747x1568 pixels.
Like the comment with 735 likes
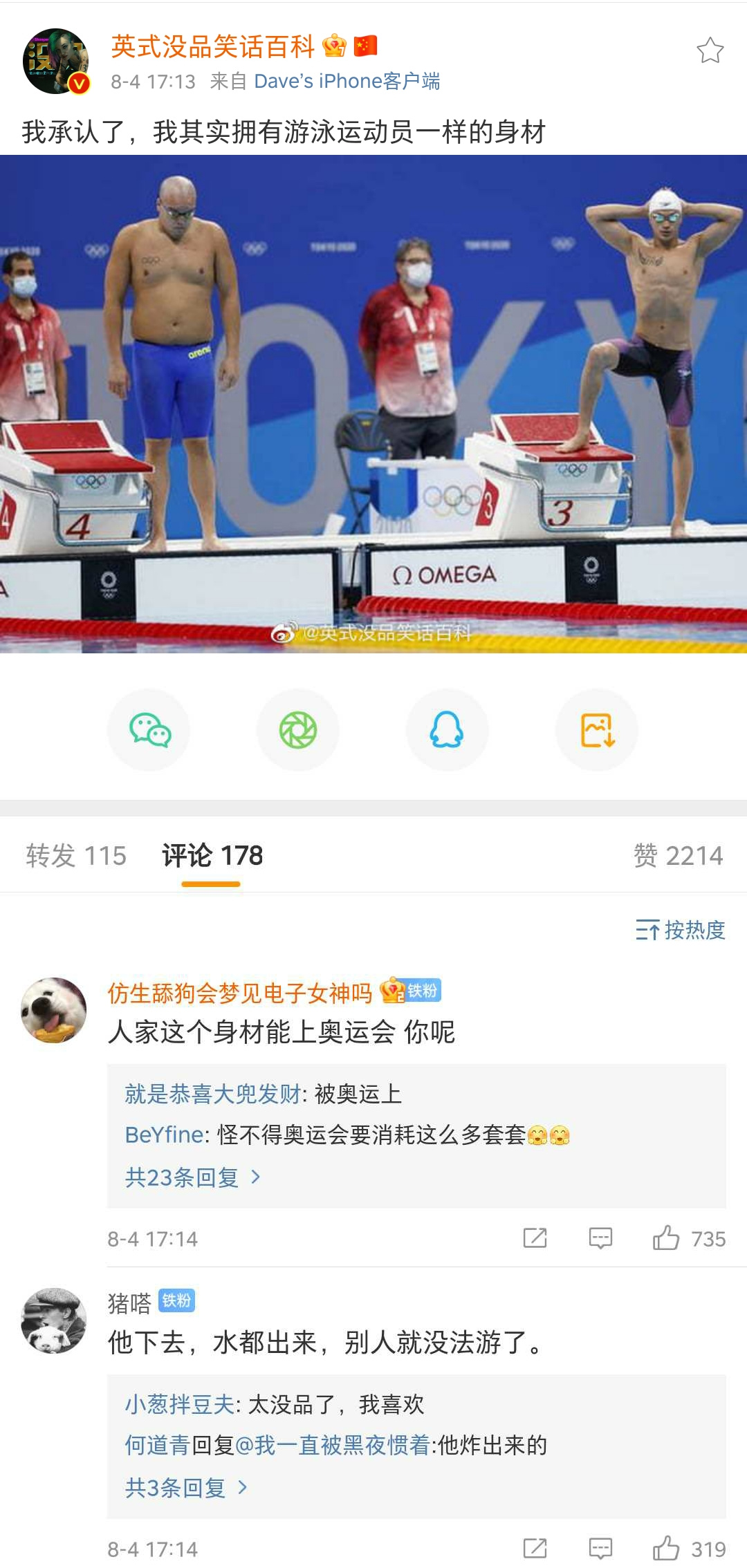[x=667, y=1238]
